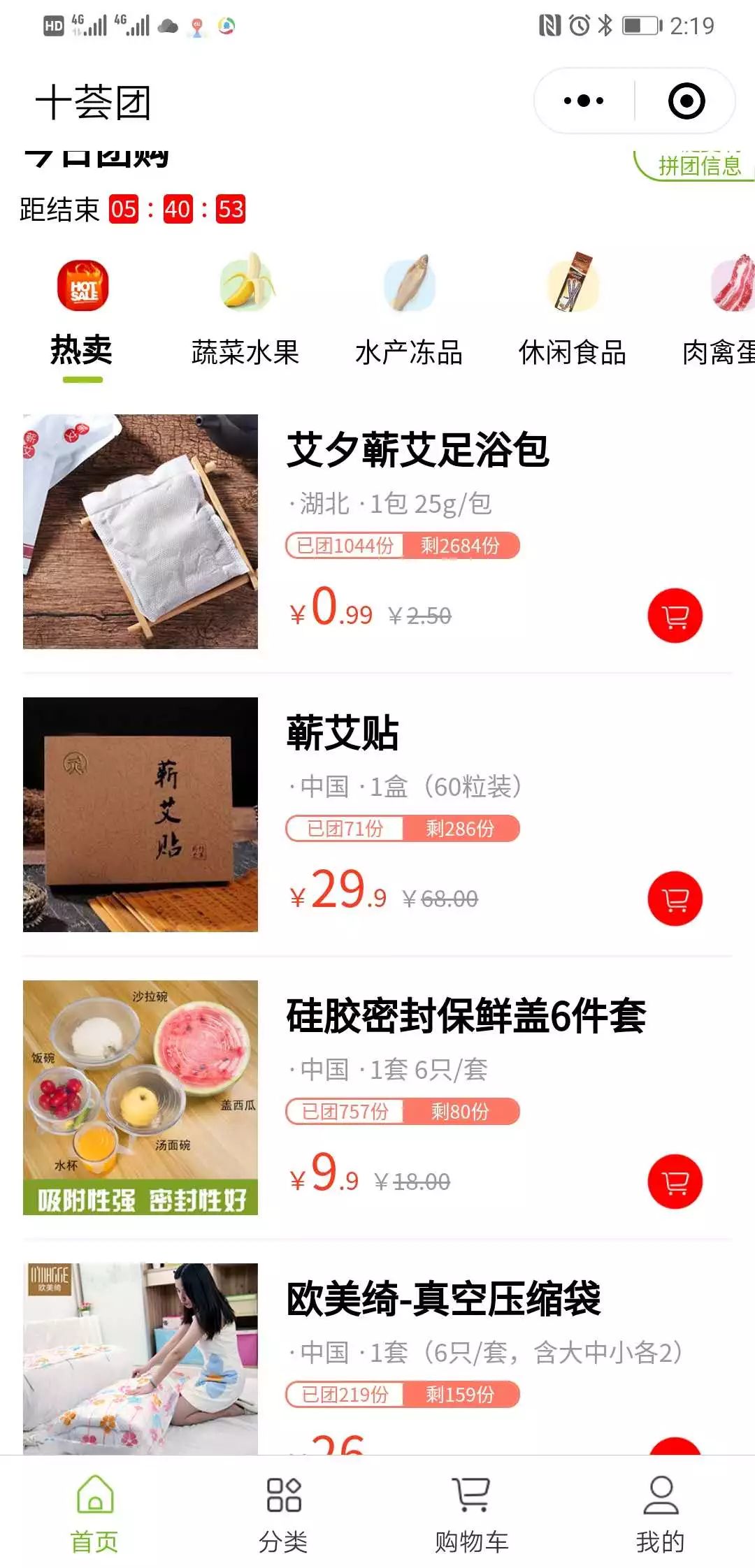Image resolution: width=755 pixels, height=1568 pixels.
Task: Add 硅胶密封保鲜盖6件套 to the cart
Action: point(675,1182)
